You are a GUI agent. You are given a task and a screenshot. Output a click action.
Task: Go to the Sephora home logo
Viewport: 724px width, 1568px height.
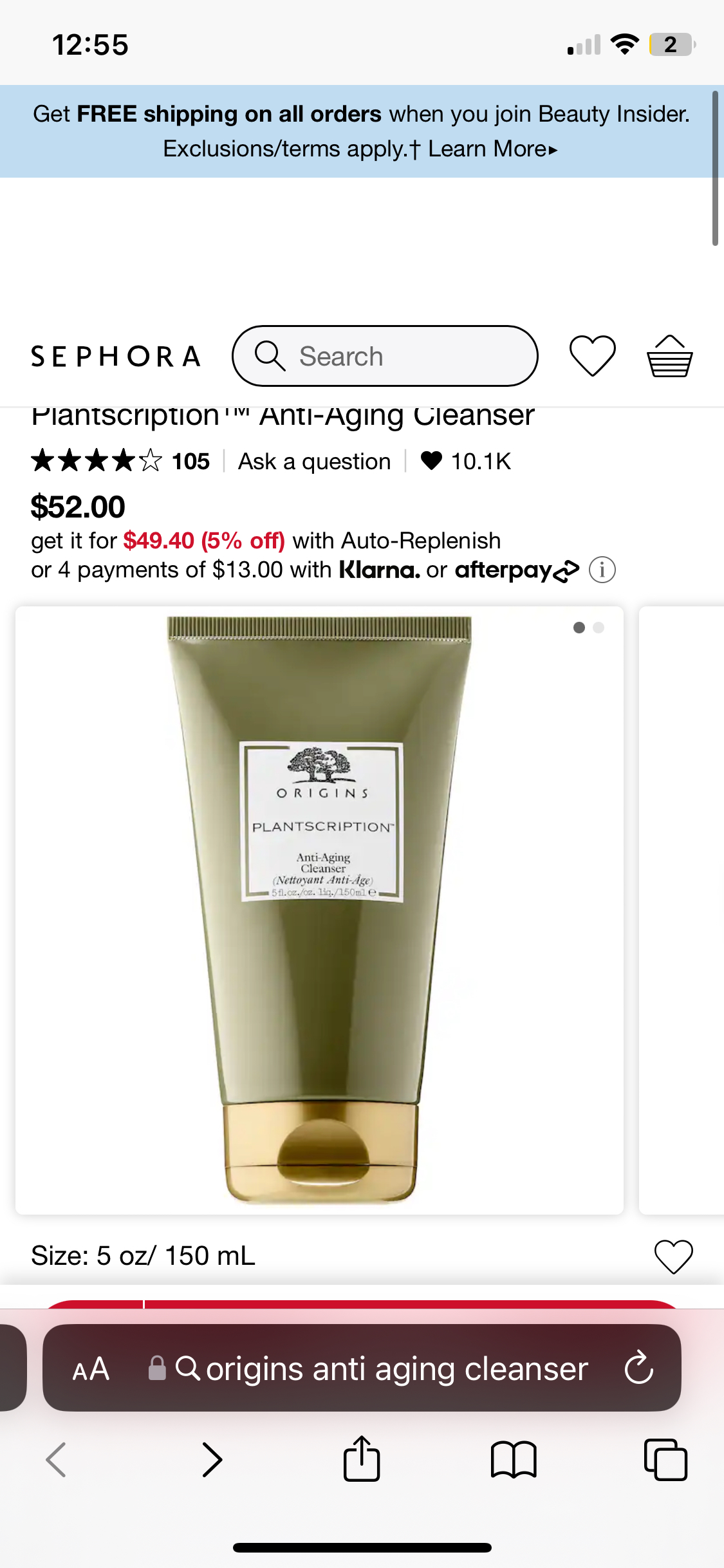click(x=116, y=356)
